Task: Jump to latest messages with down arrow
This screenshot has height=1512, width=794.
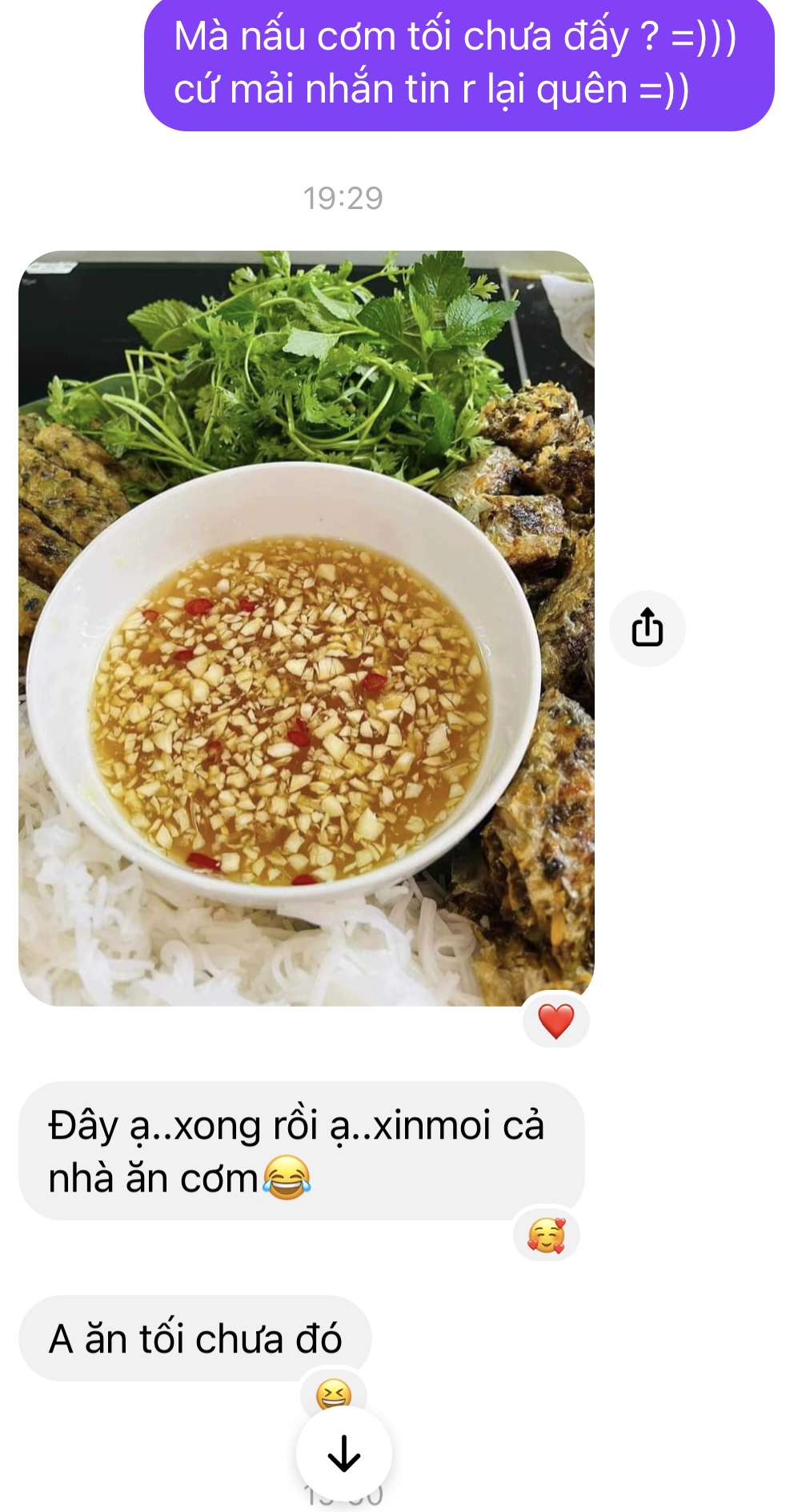Action: pyautogui.click(x=343, y=1453)
